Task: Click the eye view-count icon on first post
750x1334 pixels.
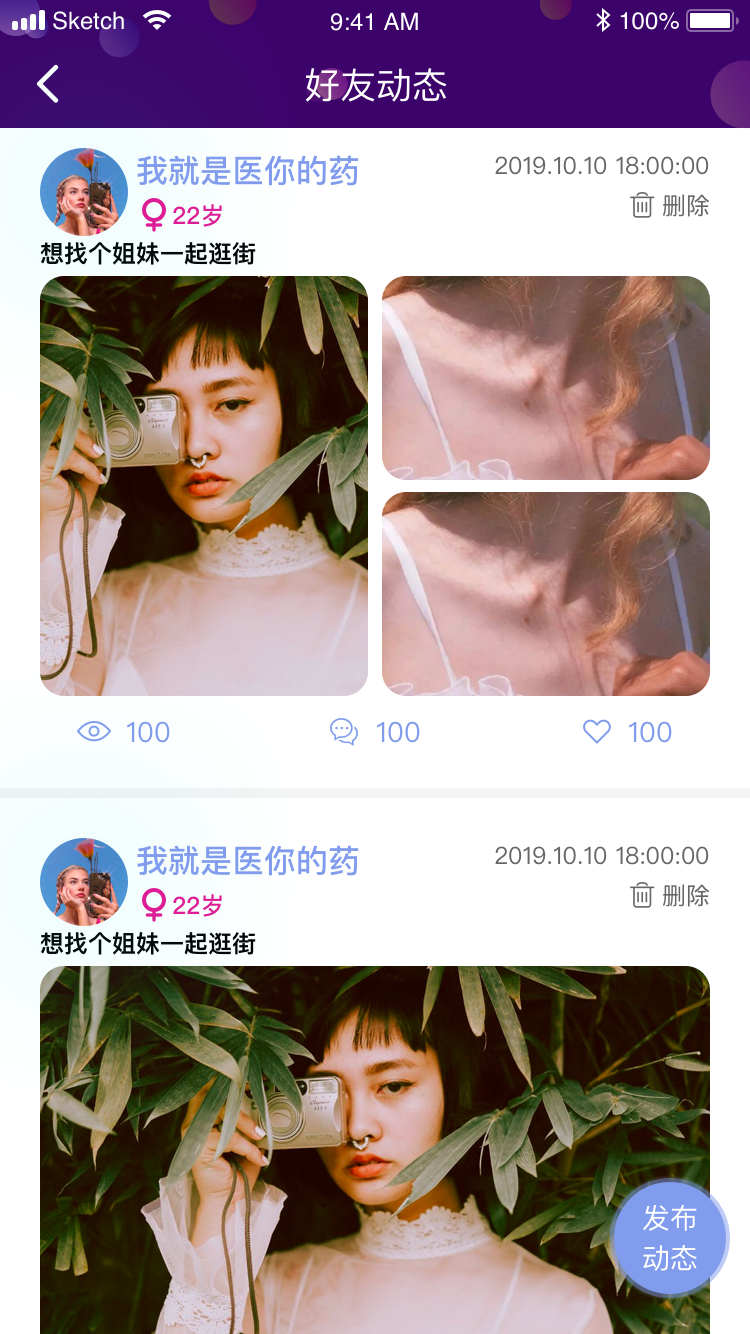Action: tap(94, 731)
